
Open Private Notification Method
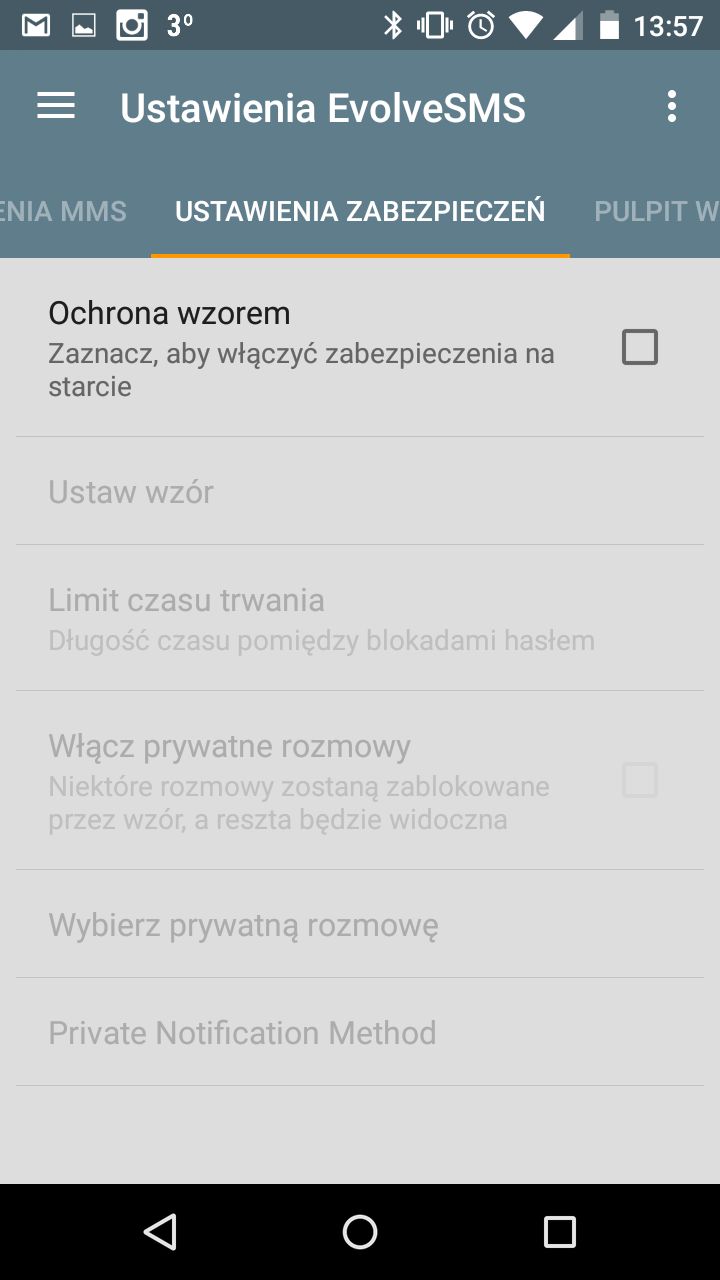click(x=360, y=1032)
